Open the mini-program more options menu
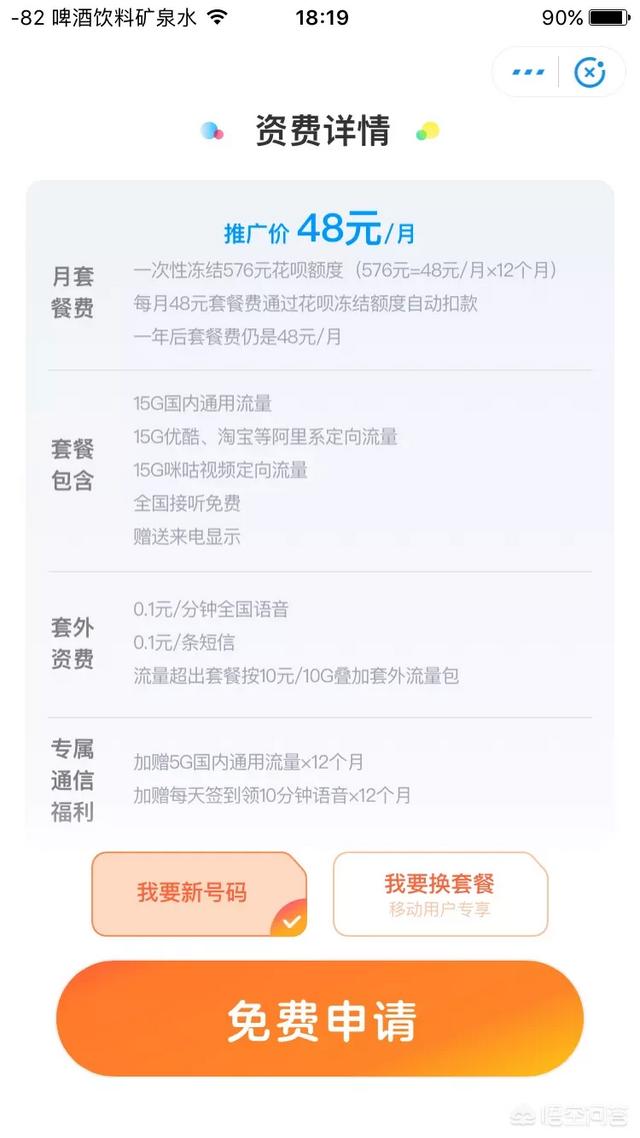 coord(528,73)
